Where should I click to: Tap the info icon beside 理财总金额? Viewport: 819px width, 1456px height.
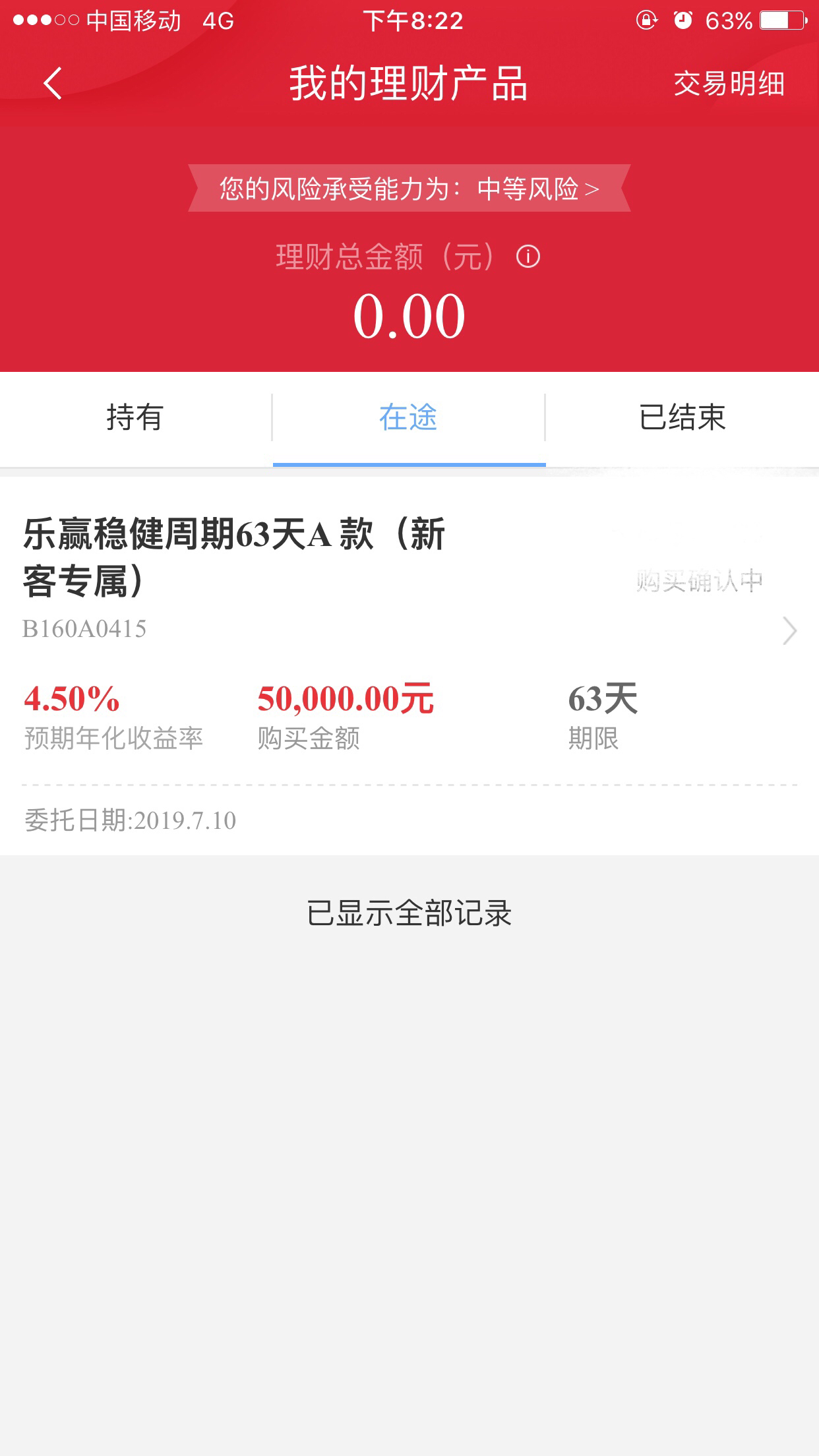pyautogui.click(x=528, y=257)
